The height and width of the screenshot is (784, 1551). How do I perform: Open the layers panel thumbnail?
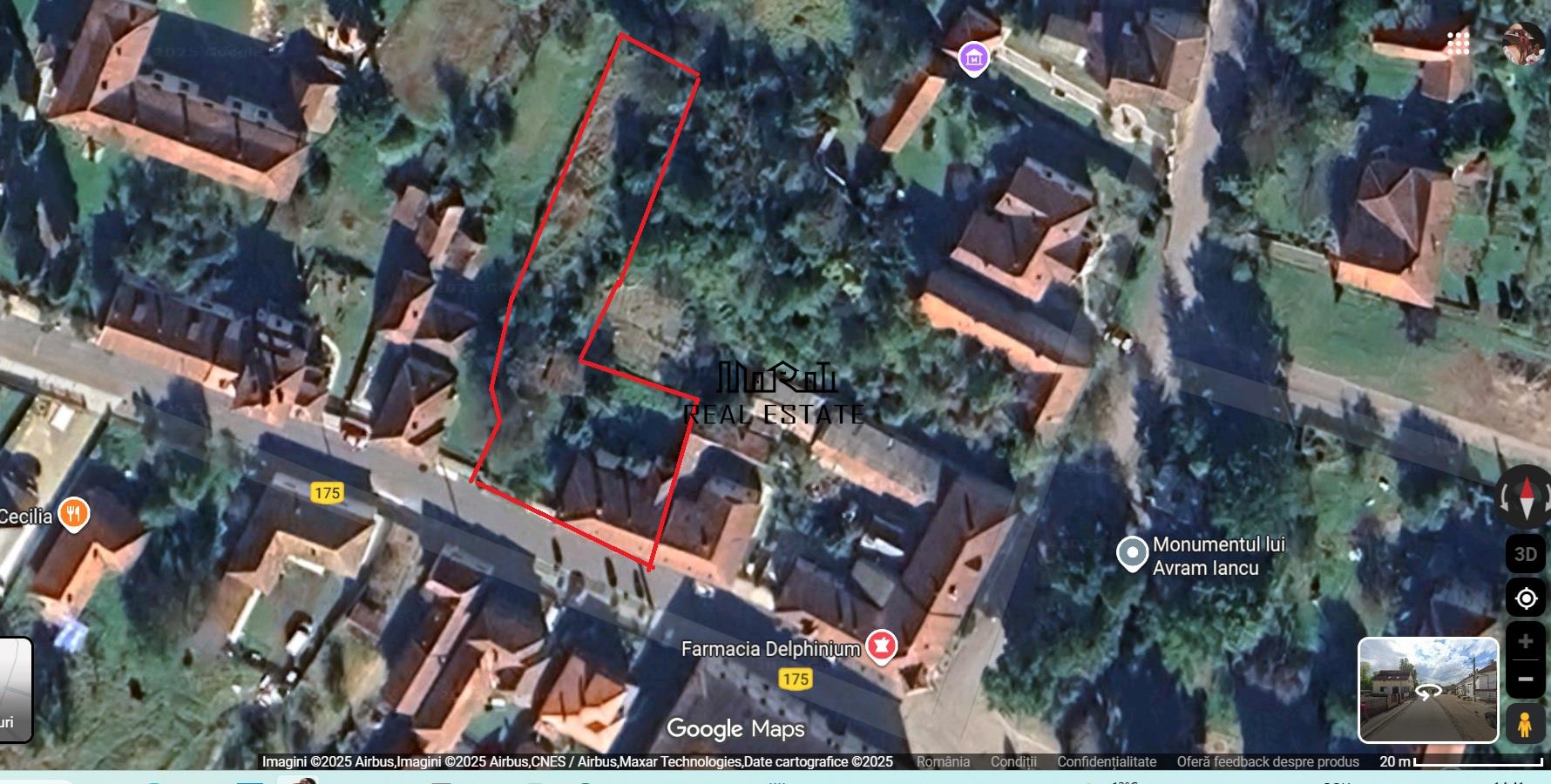pyautogui.click(x=14, y=689)
